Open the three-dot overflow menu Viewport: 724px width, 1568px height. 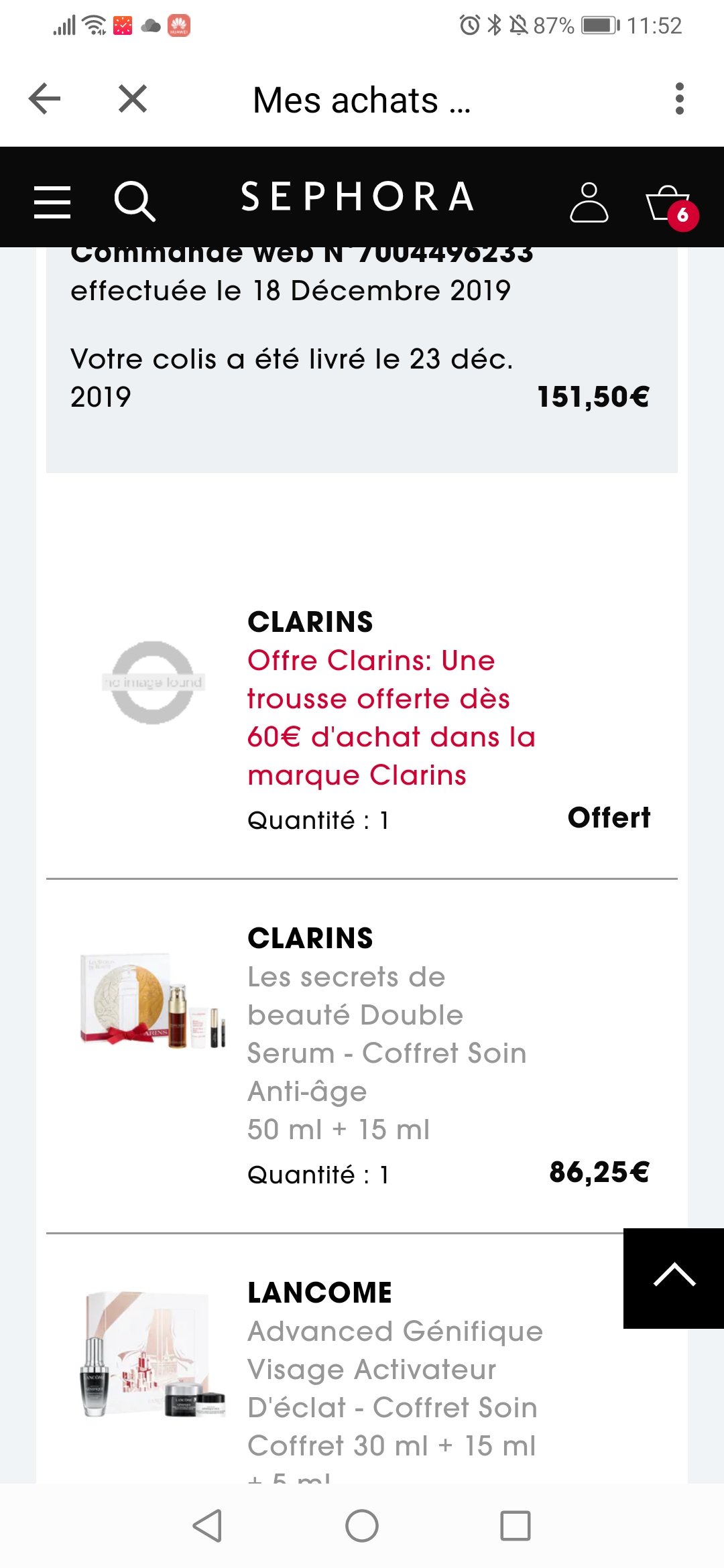coord(679,99)
